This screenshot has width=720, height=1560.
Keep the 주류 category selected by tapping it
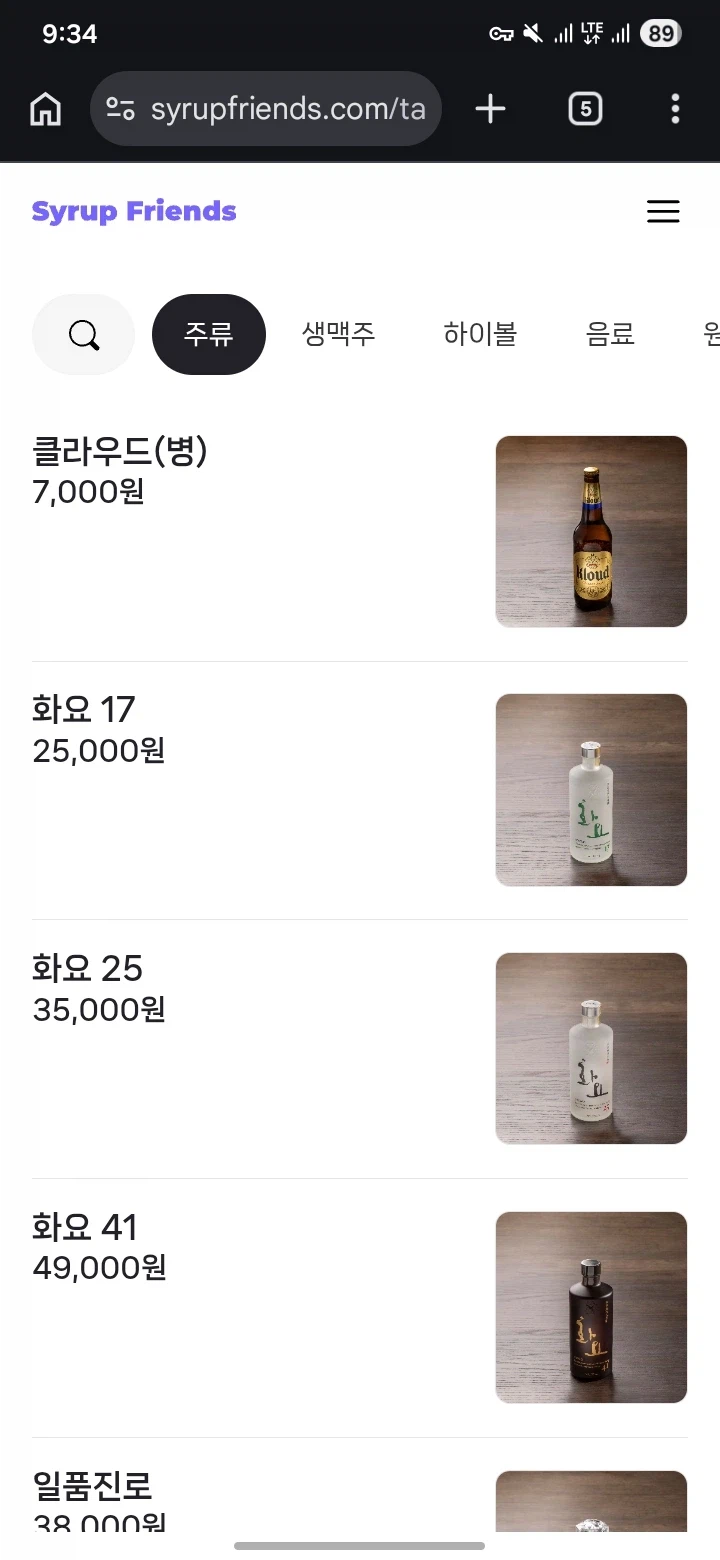click(x=208, y=334)
